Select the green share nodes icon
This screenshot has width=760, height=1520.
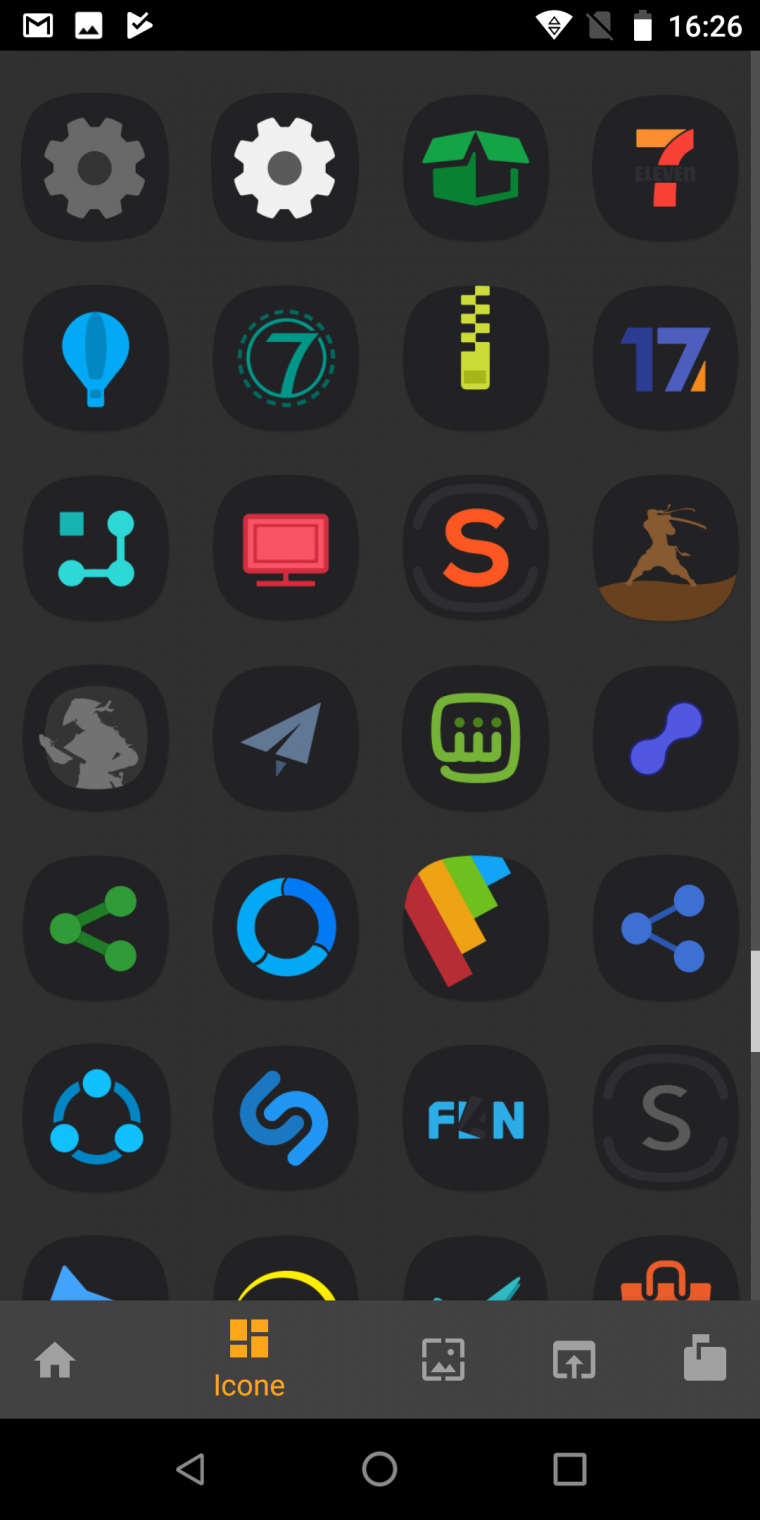click(95, 928)
